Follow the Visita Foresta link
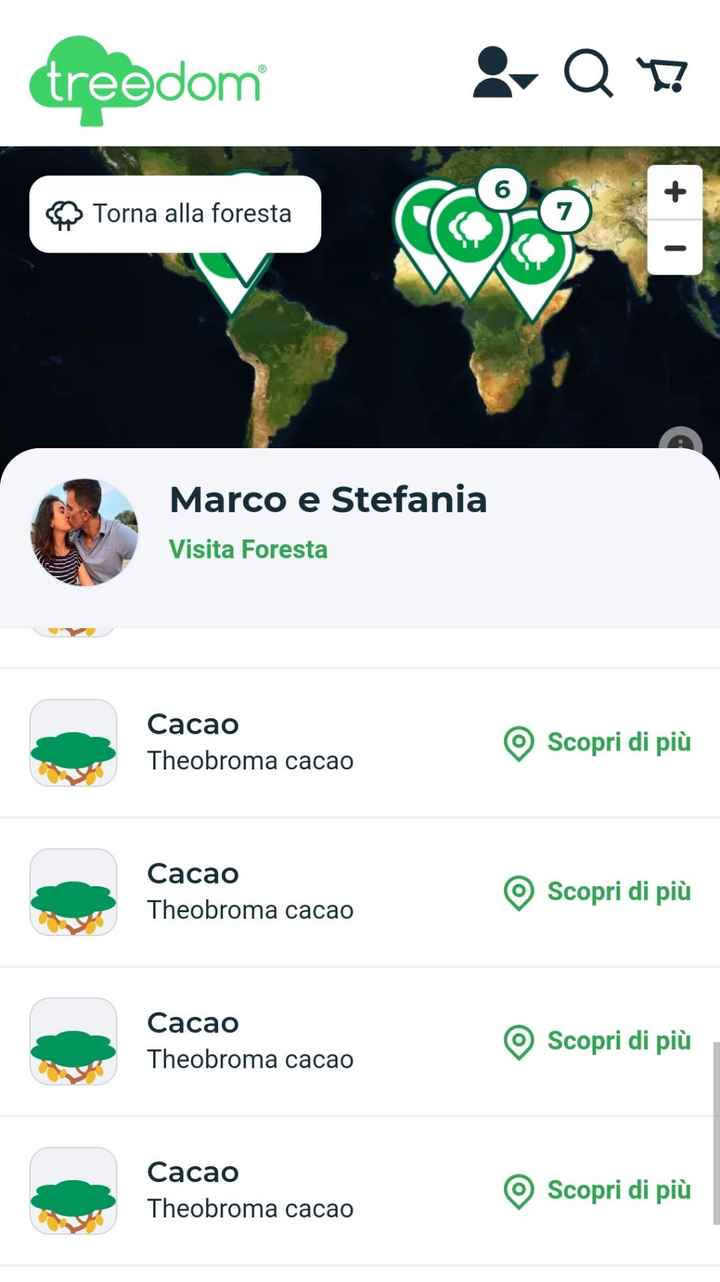 248,549
